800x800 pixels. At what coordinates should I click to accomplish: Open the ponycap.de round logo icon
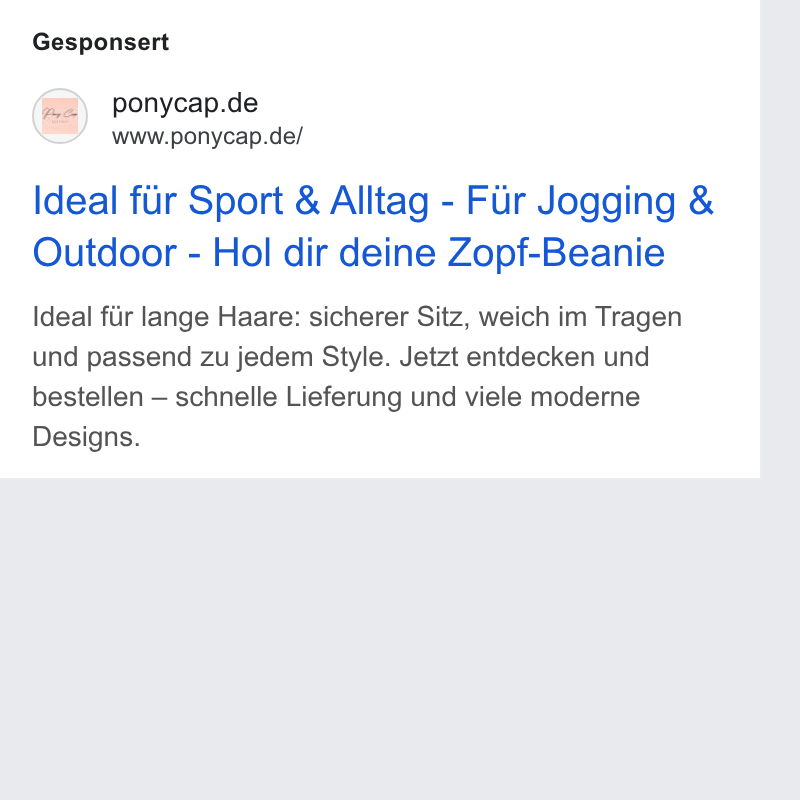pyautogui.click(x=60, y=116)
